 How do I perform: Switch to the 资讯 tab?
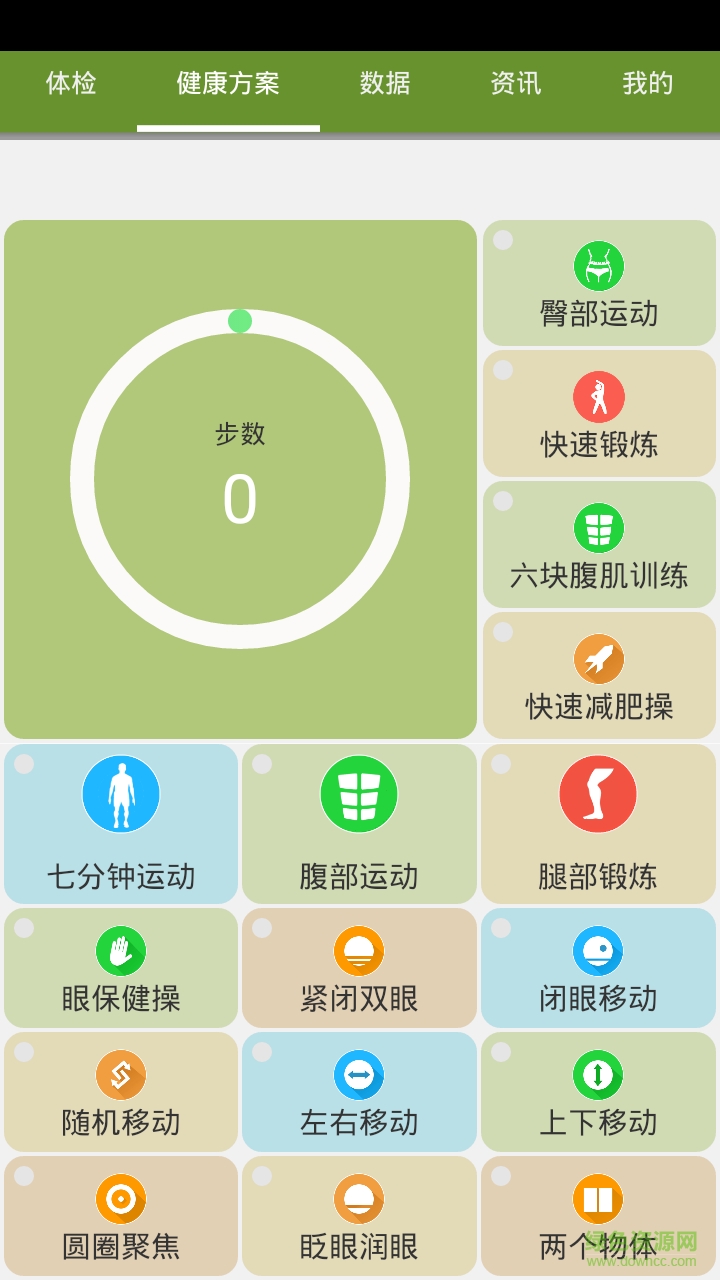(516, 84)
